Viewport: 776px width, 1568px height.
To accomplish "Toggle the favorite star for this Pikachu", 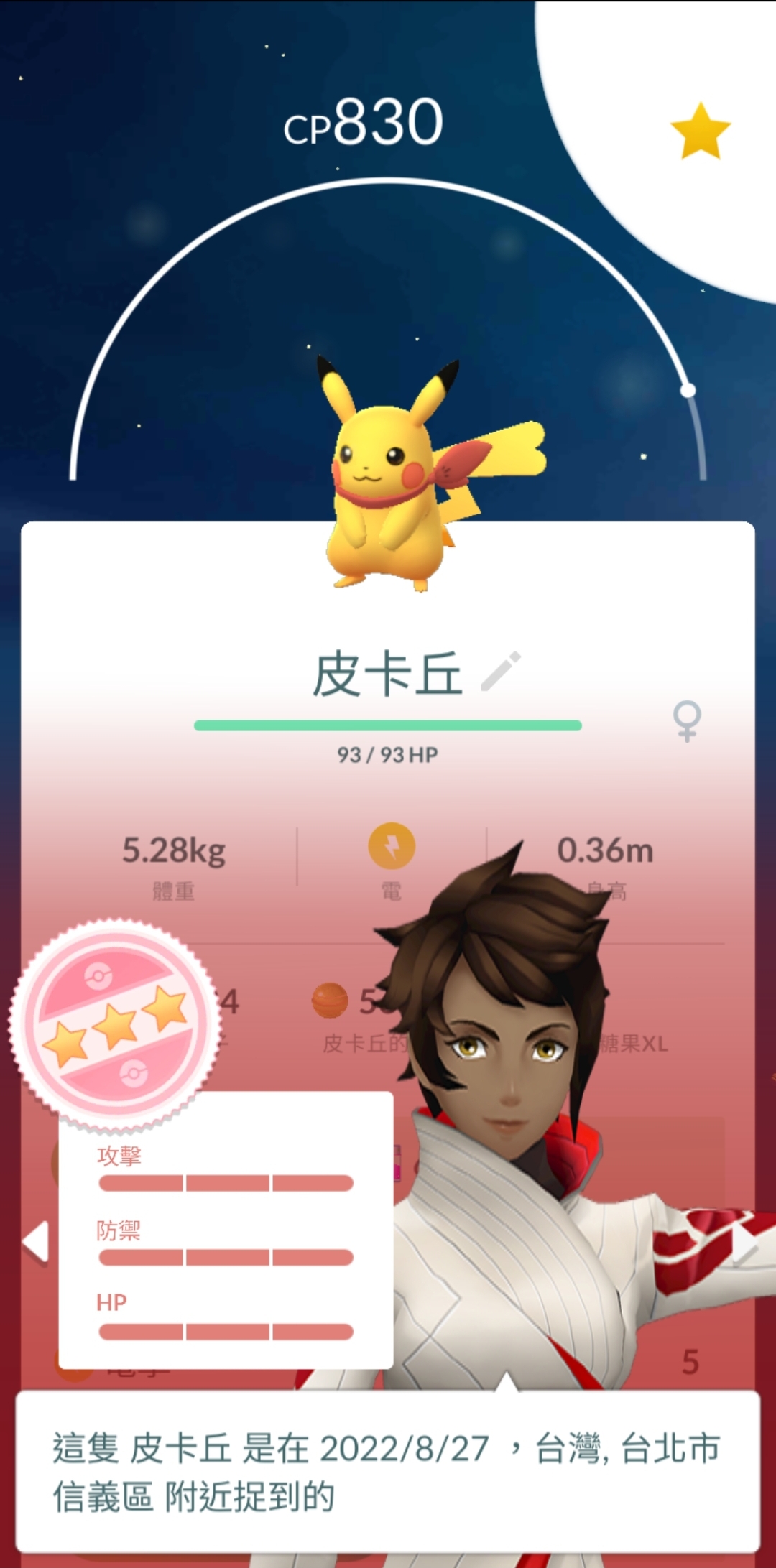I will point(700,131).
